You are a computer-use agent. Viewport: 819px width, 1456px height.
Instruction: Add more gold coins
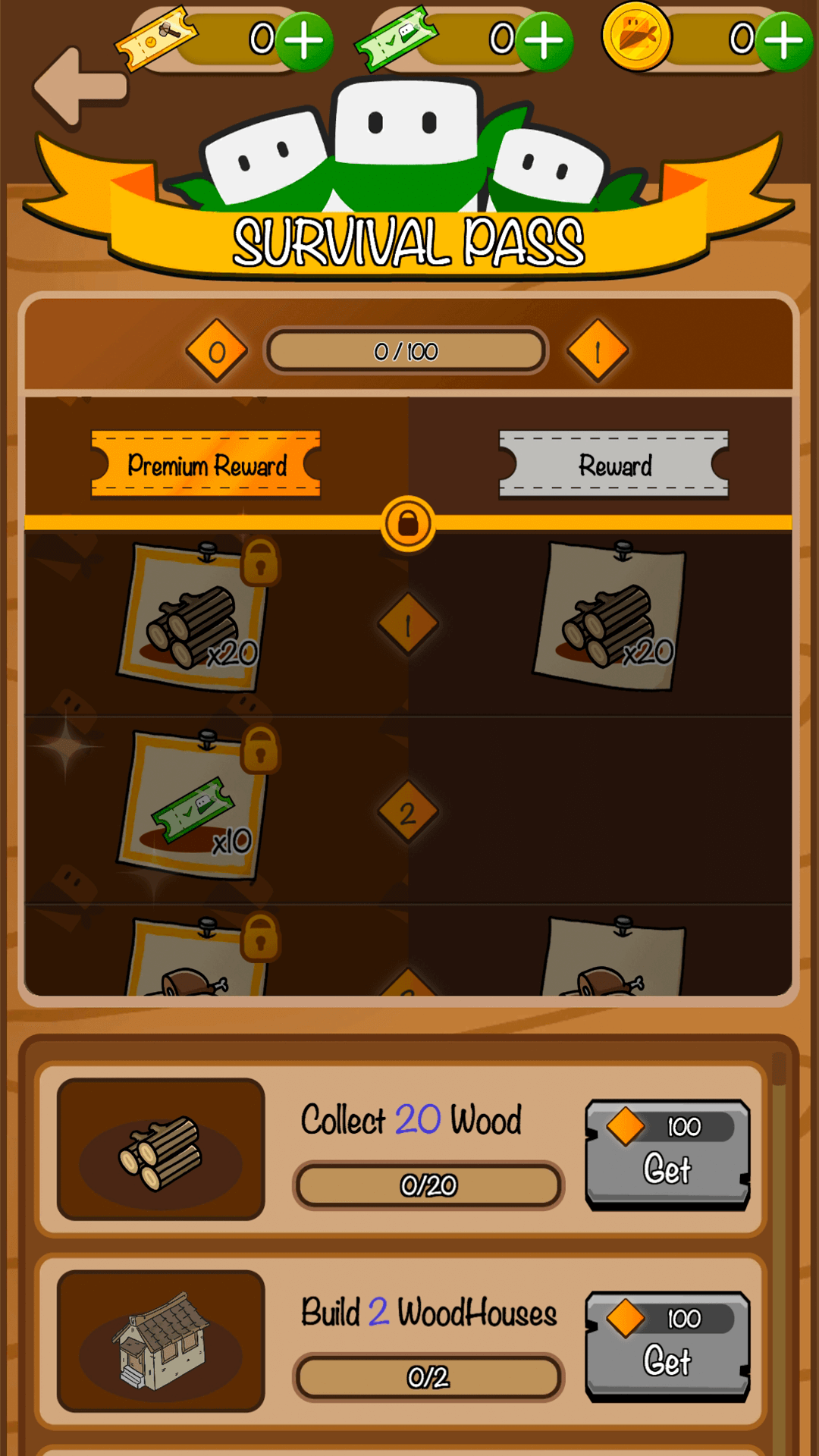coord(783,40)
